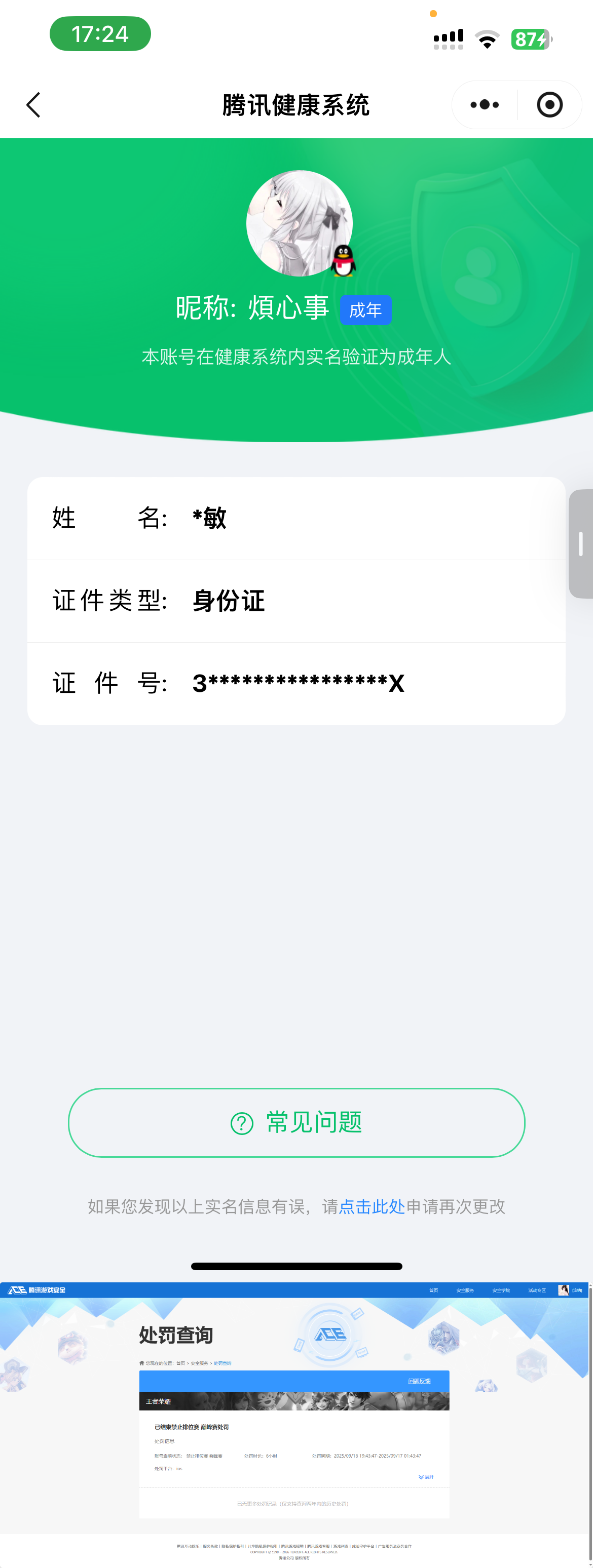Click the QQ penguin icon on the avatar

pos(343,260)
